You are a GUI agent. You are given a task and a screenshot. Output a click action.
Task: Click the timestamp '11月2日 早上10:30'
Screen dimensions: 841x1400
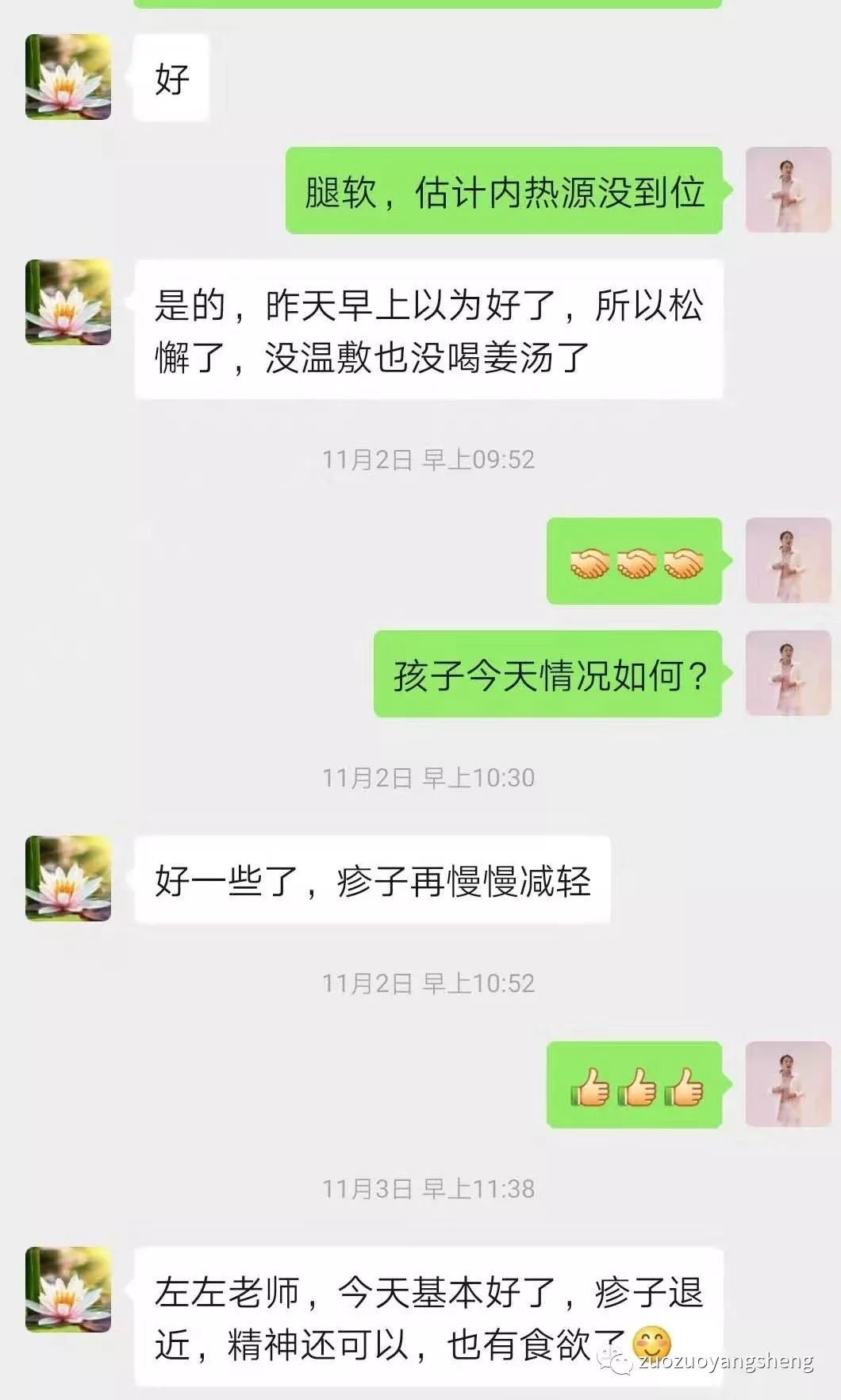point(428,779)
